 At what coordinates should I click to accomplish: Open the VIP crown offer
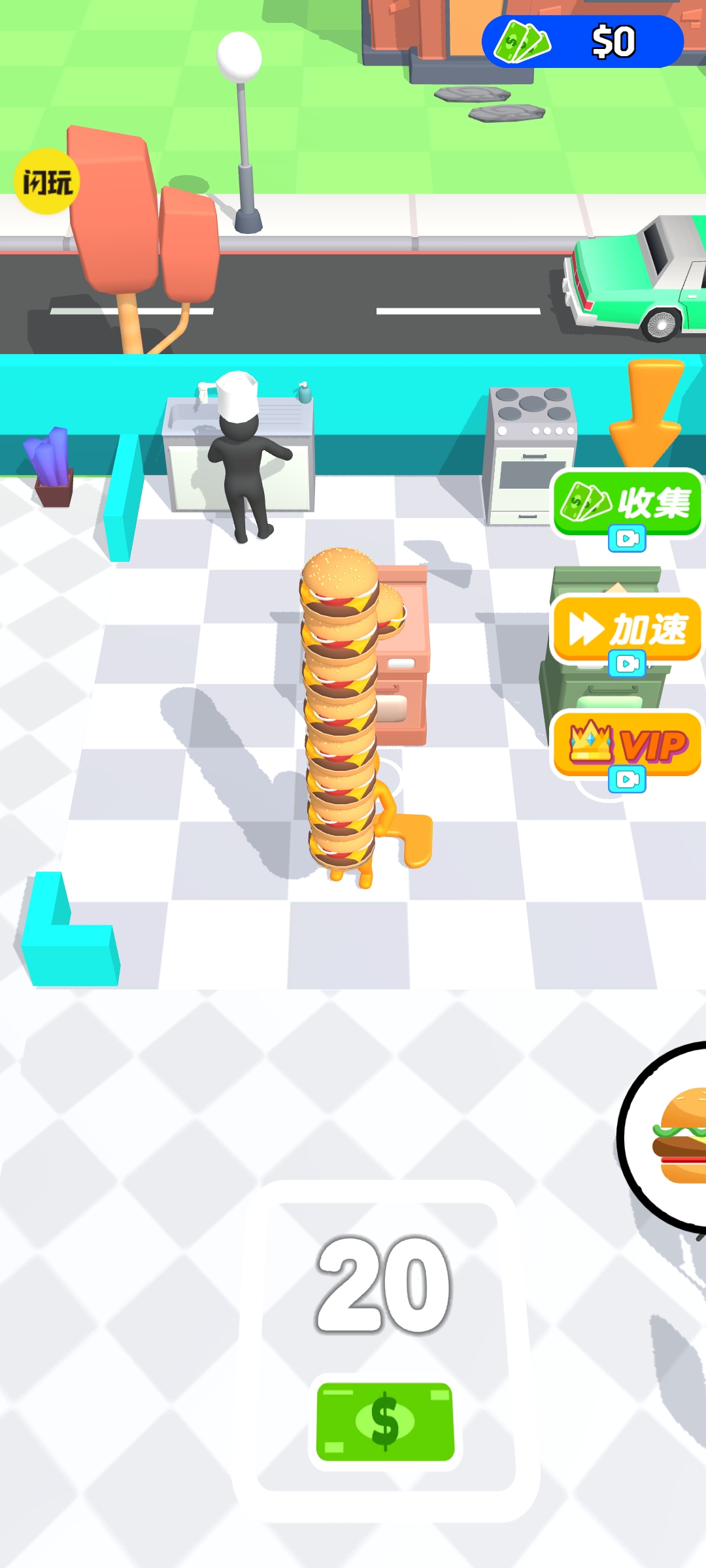627,745
